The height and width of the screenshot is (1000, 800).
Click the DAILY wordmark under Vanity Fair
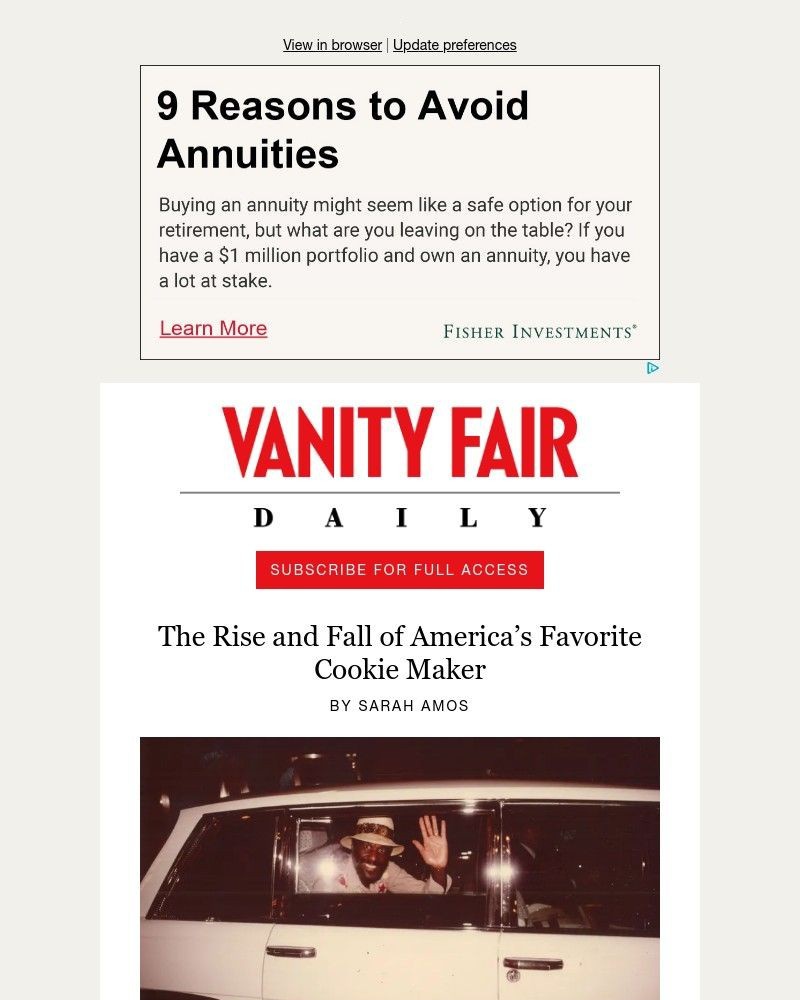pos(398,518)
